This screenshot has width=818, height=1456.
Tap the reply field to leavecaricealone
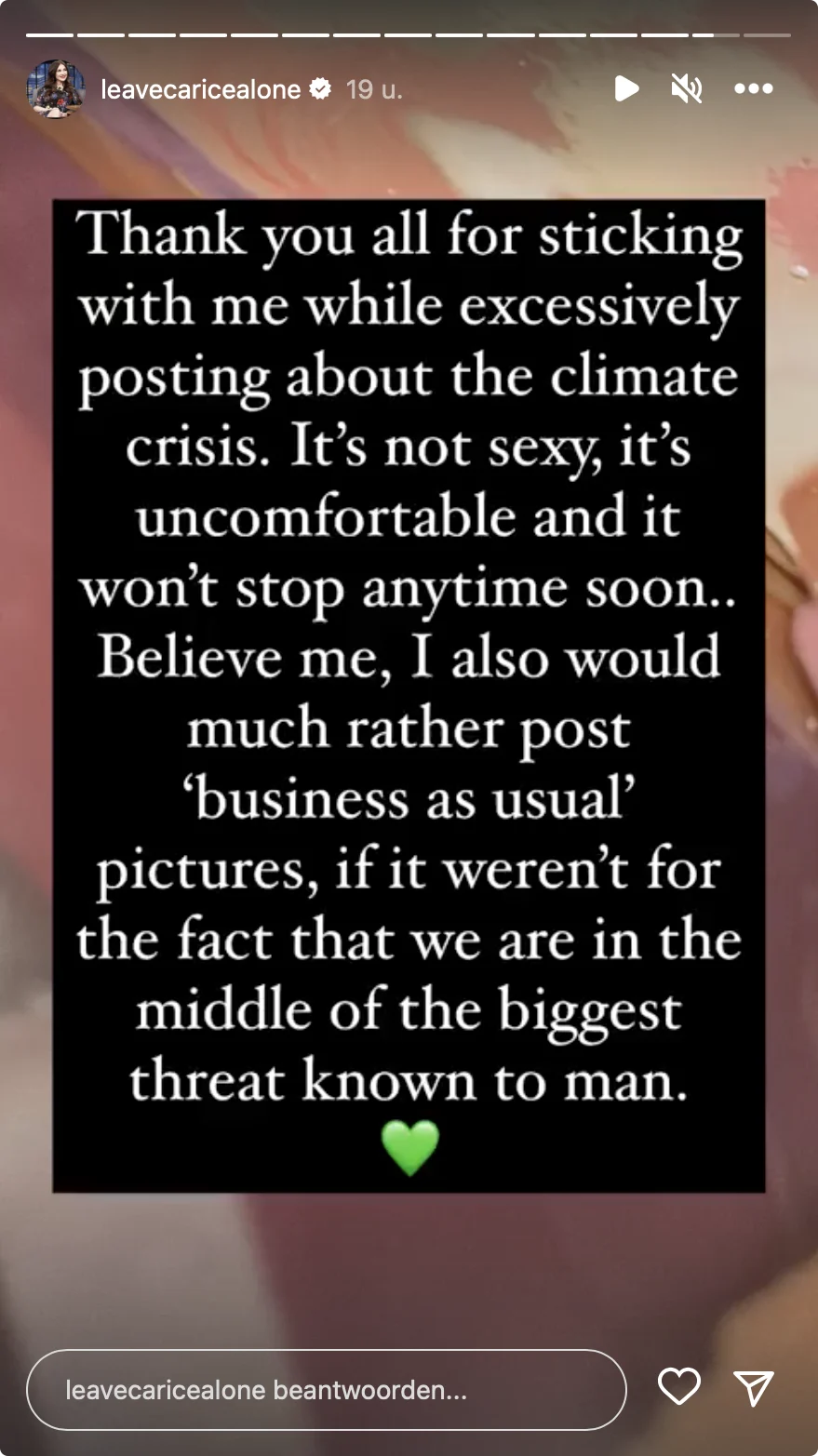326,1390
